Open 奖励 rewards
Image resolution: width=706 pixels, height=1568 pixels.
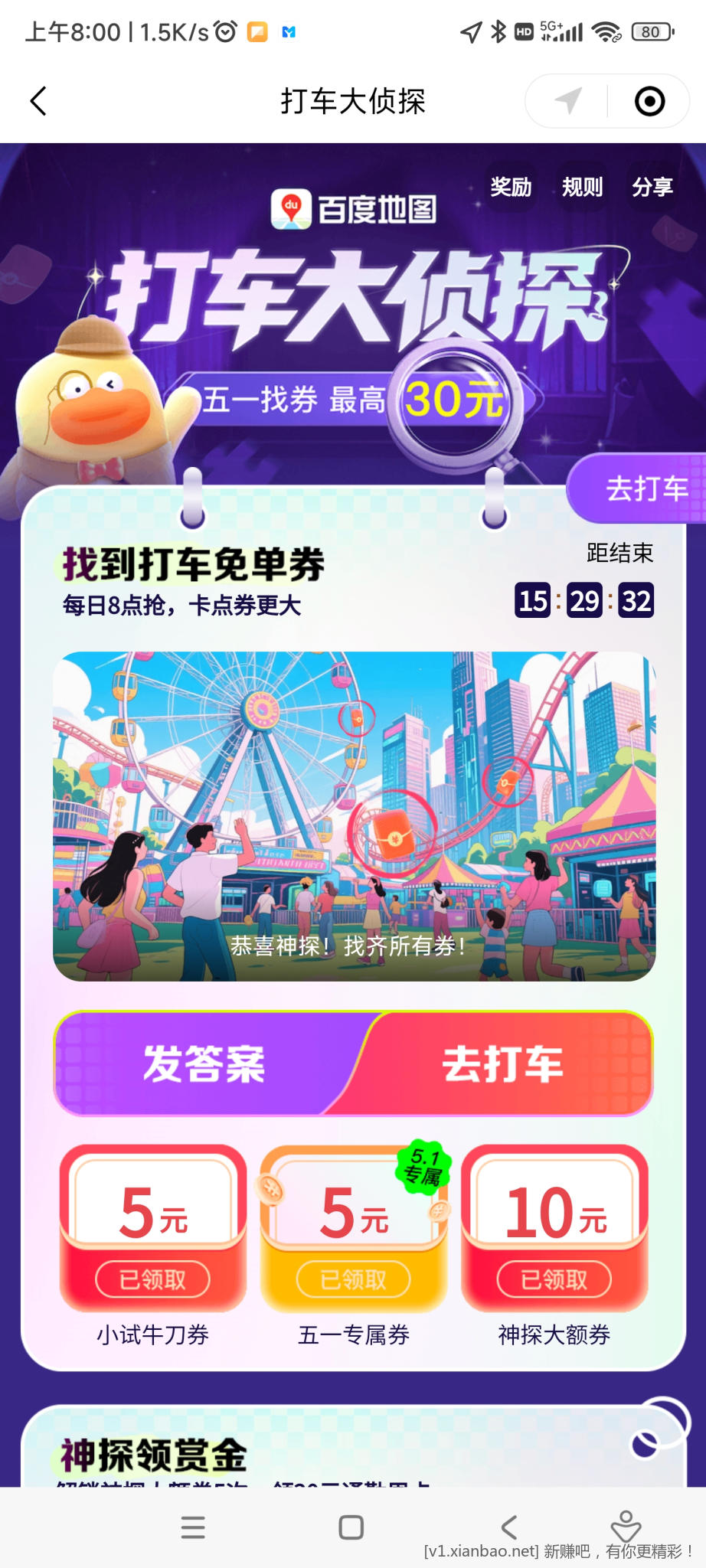pos(511,187)
